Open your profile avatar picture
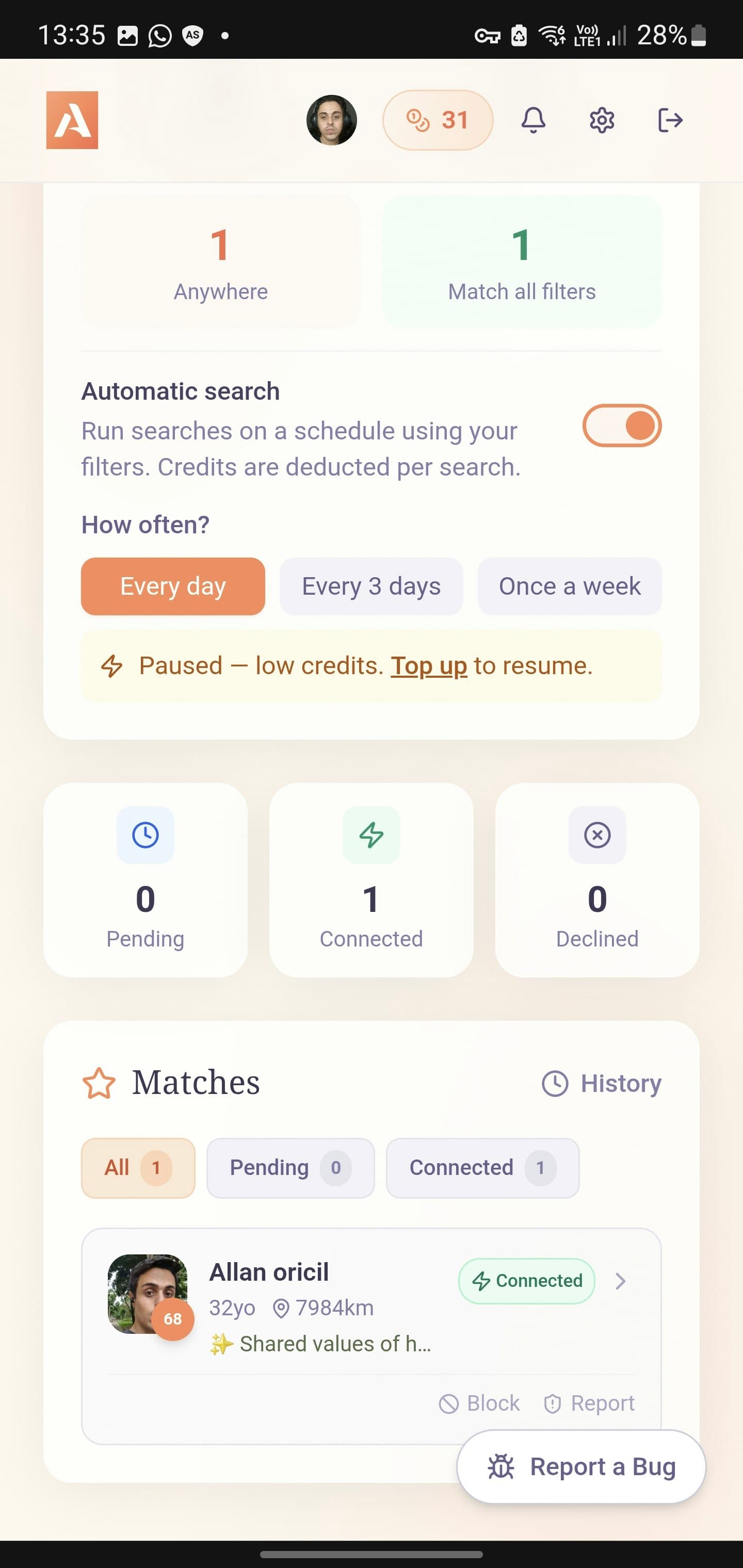This screenshot has width=743, height=1568. pyautogui.click(x=332, y=120)
